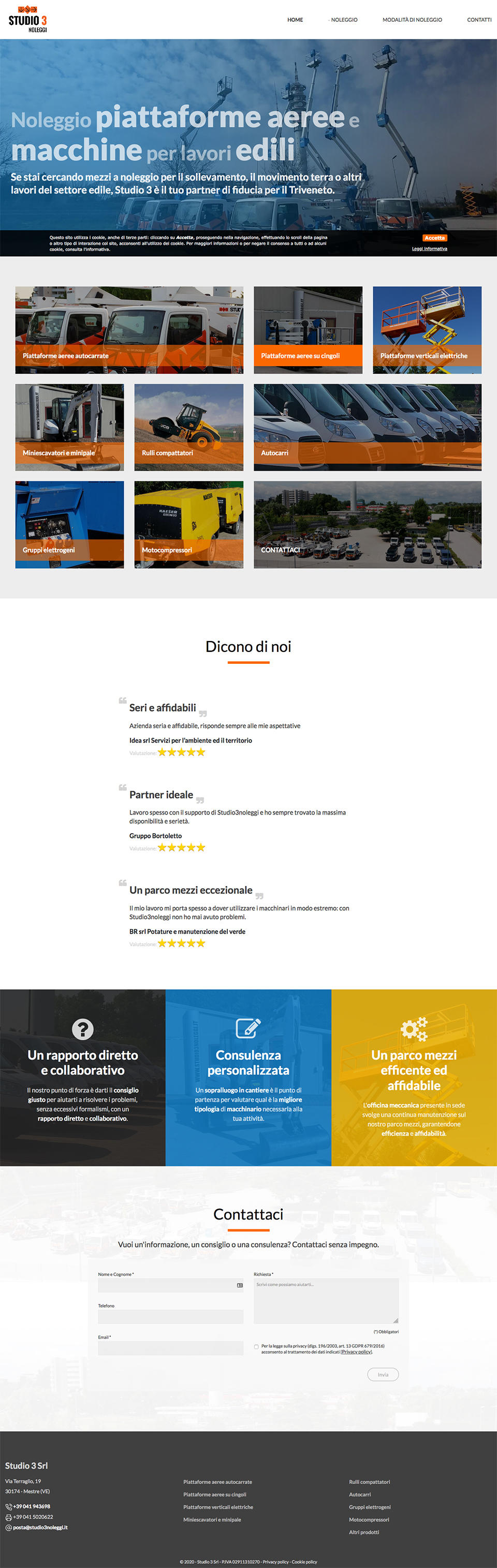Submit the form with Invia
497x1568 pixels.
point(383,1374)
